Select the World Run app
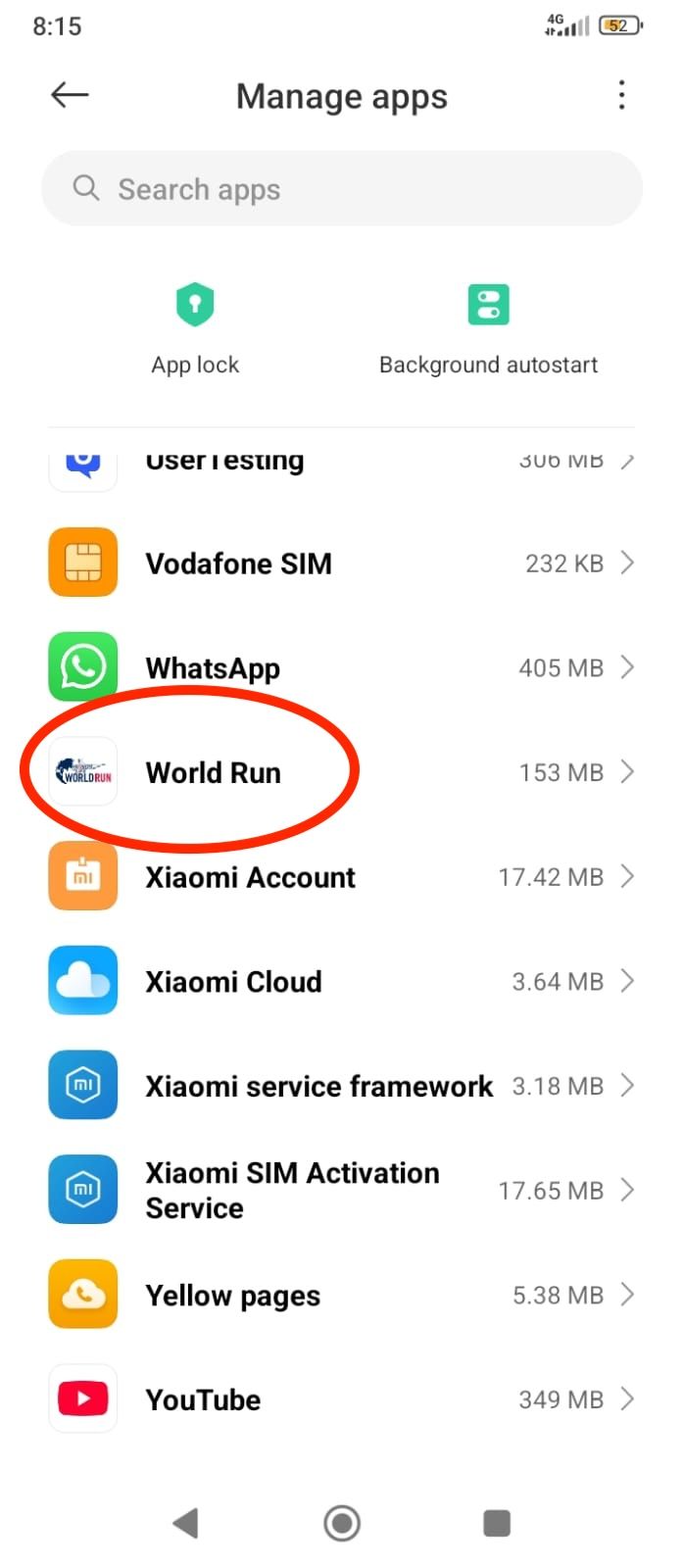The height and width of the screenshot is (1568, 684). pos(341,772)
